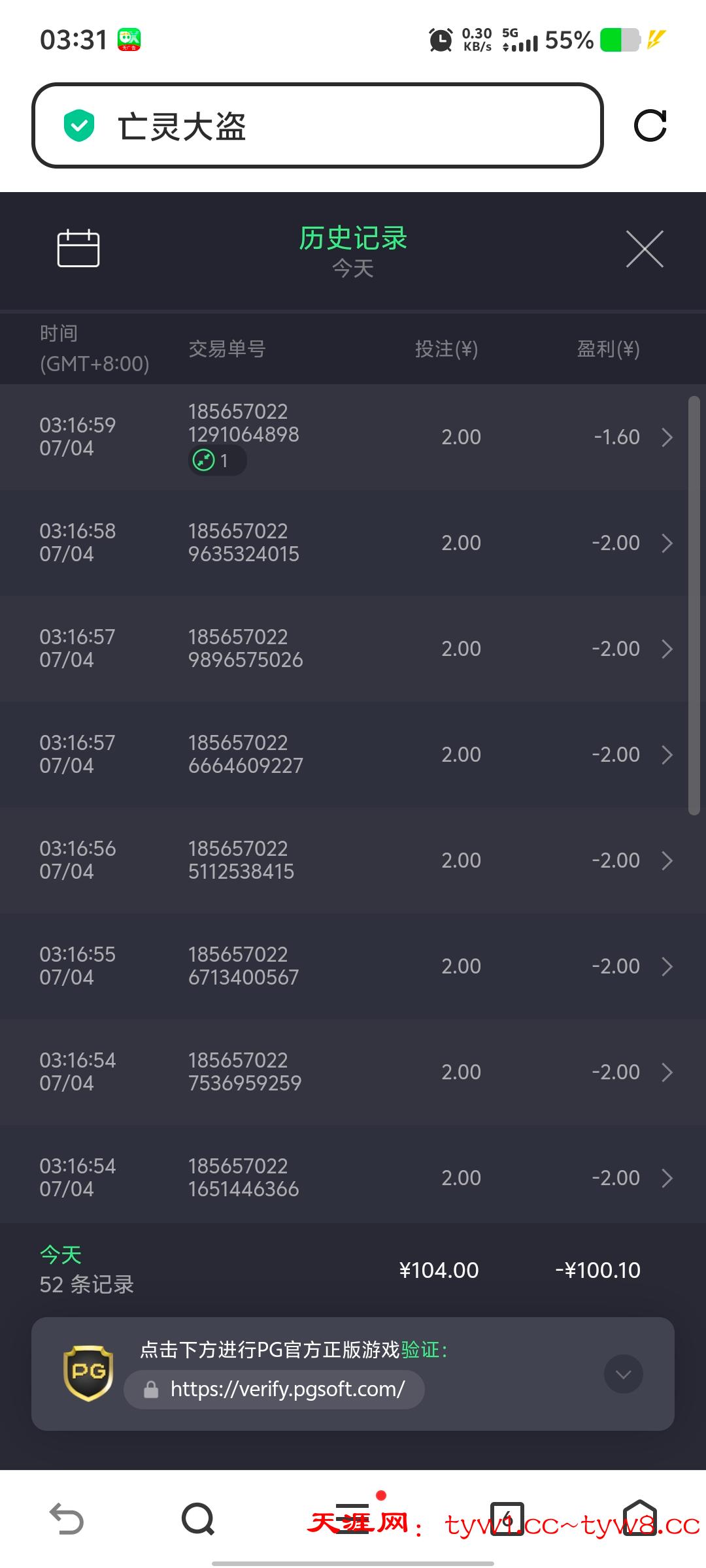This screenshot has width=706, height=1568.
Task: Open the tab switcher showing 6 tabs
Action: coord(508,1518)
